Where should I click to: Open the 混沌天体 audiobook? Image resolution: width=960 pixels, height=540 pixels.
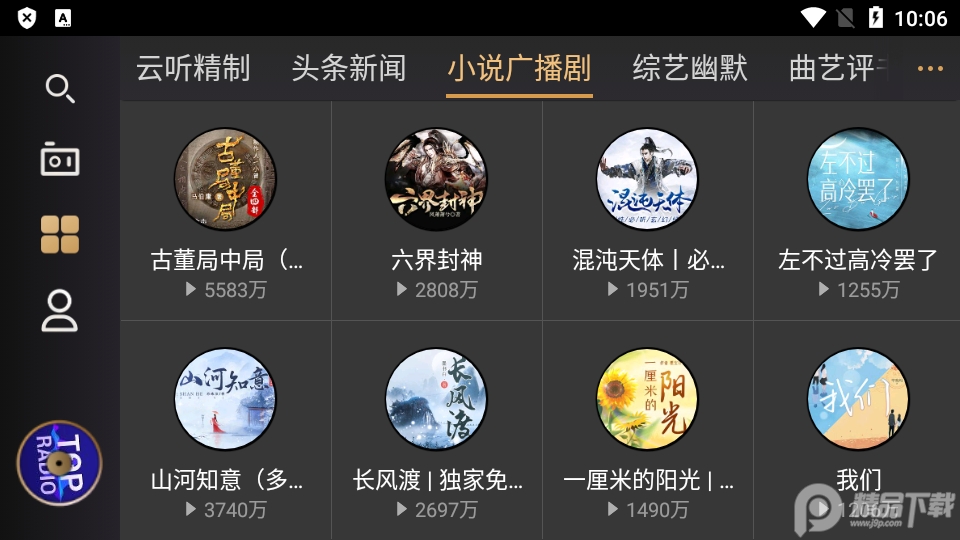pyautogui.click(x=648, y=180)
